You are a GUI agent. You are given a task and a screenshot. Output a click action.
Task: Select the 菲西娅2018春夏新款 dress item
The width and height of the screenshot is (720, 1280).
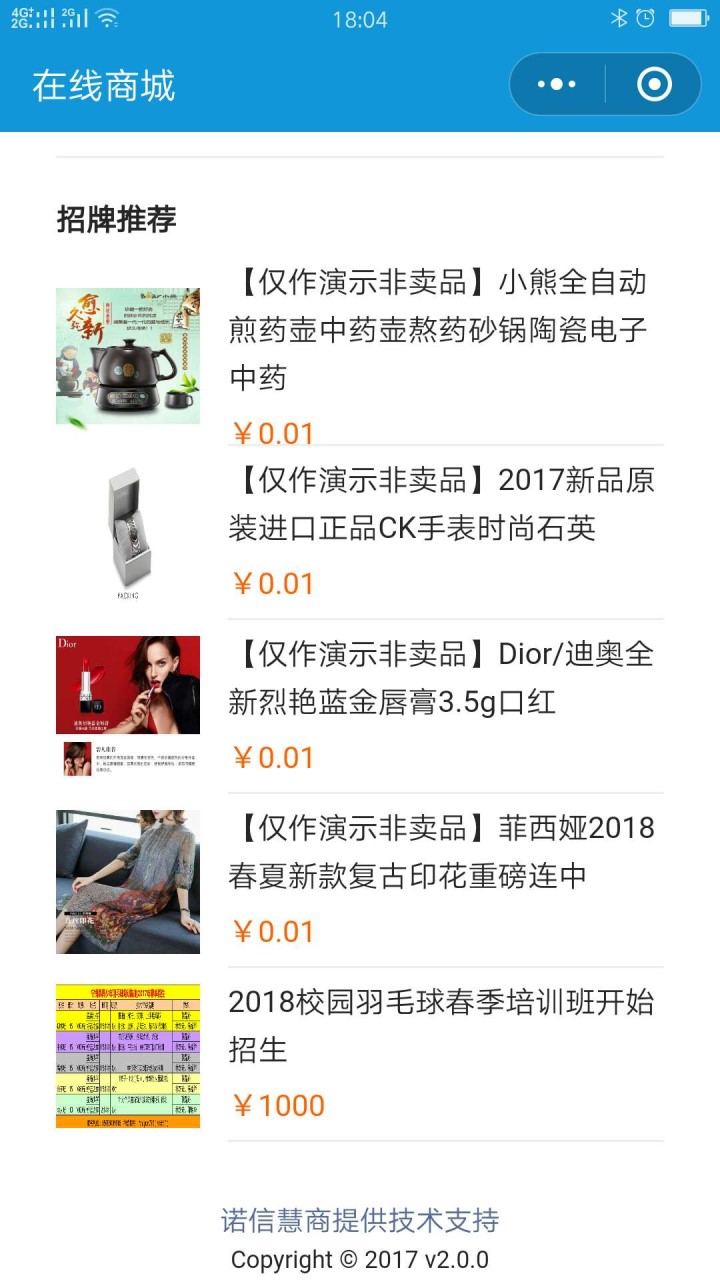pos(440,852)
